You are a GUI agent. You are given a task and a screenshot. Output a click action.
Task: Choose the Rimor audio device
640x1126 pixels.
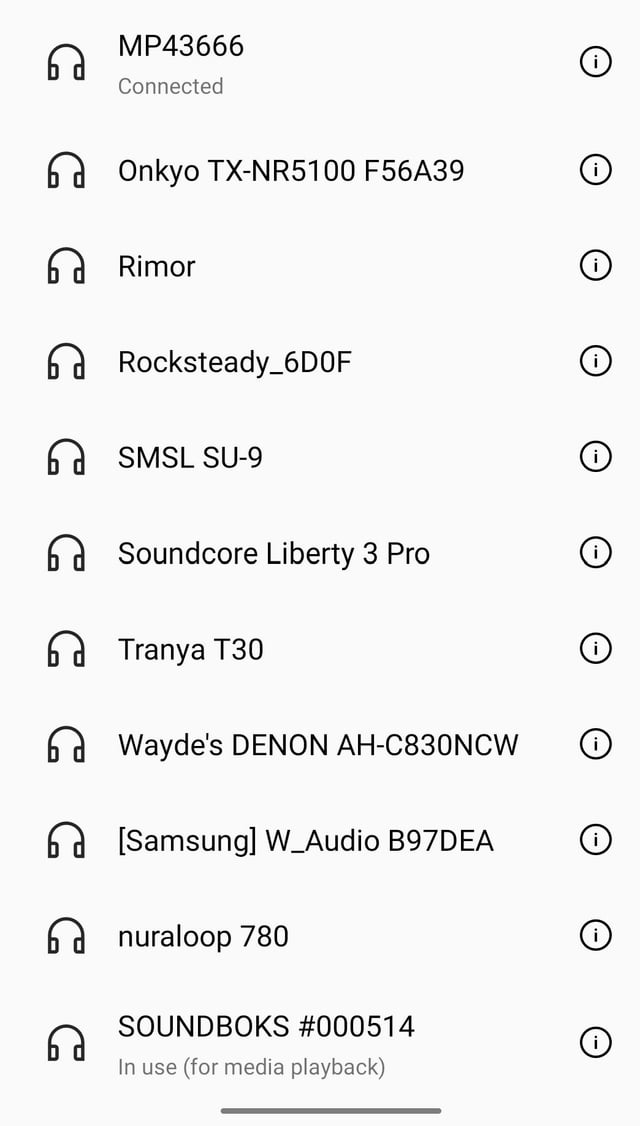tap(157, 266)
